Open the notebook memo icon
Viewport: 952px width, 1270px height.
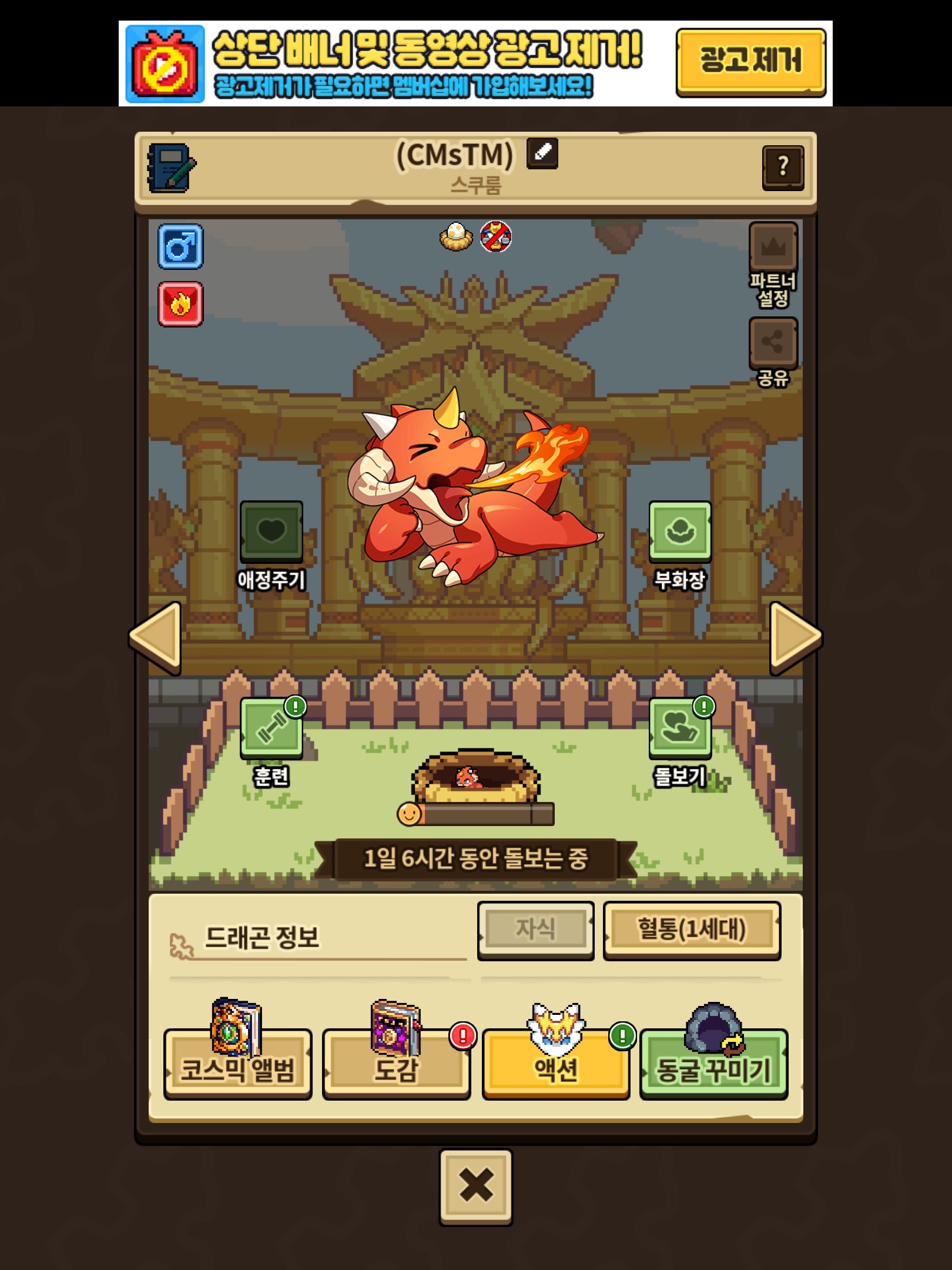tap(172, 168)
